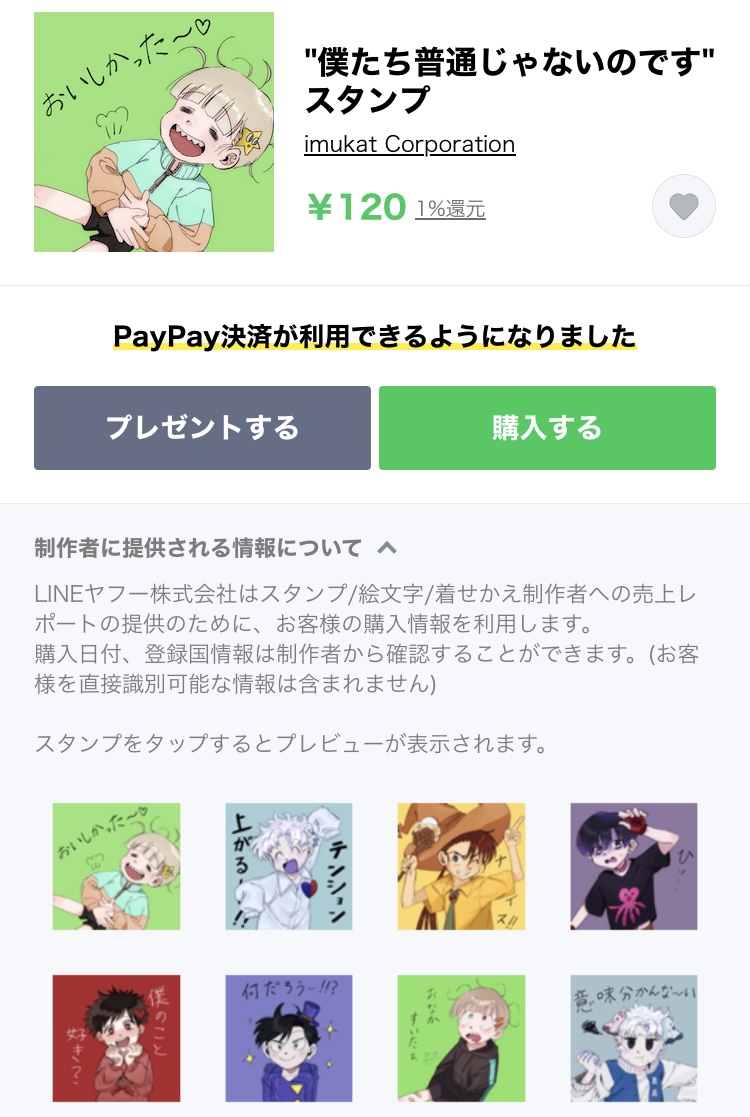Image resolution: width=750 pixels, height=1117 pixels.
Task: Preview the 僕のこと好き? sticker
Action: point(116,1038)
